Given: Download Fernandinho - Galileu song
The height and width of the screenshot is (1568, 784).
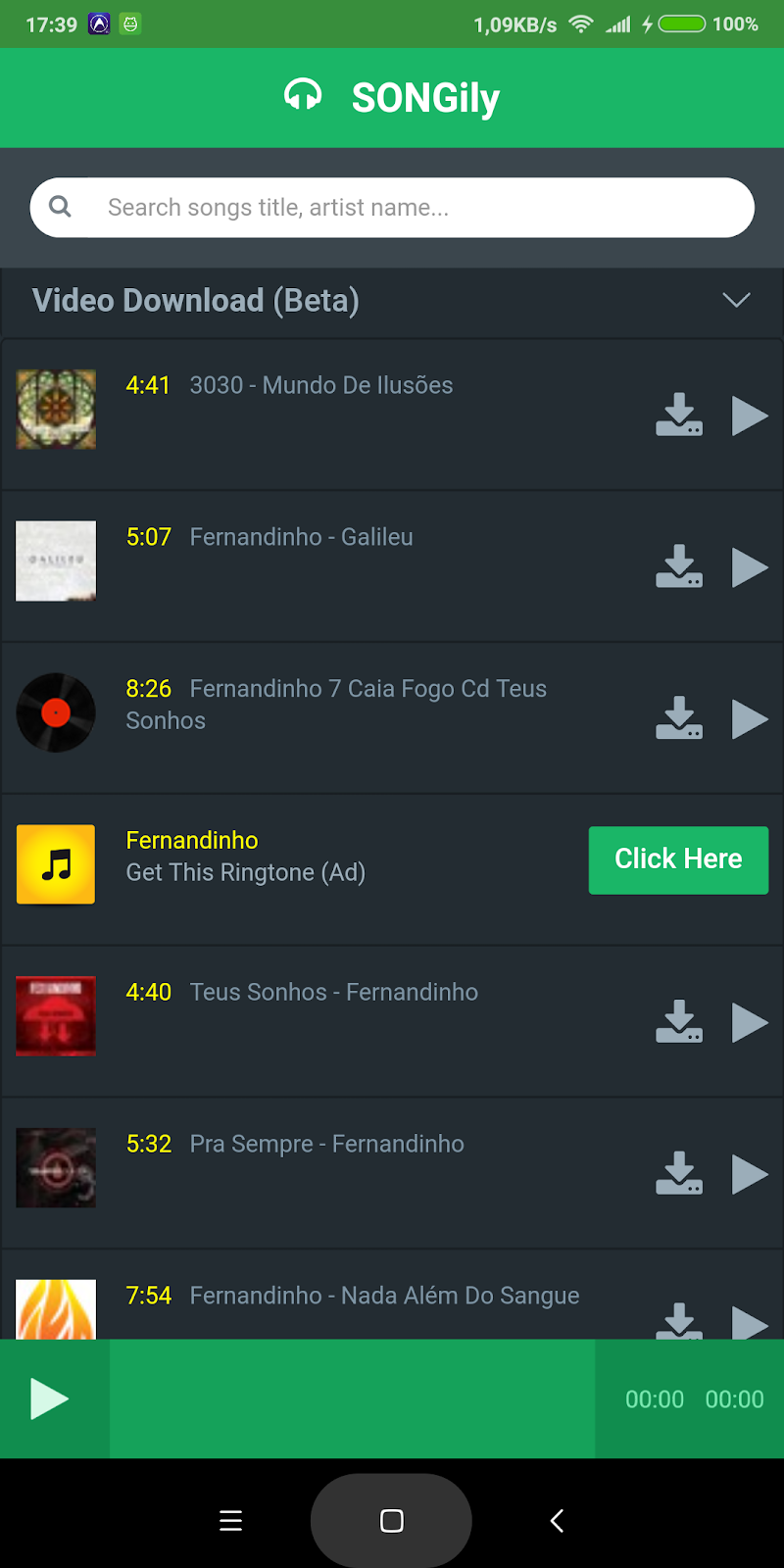Looking at the screenshot, I should 679,567.
